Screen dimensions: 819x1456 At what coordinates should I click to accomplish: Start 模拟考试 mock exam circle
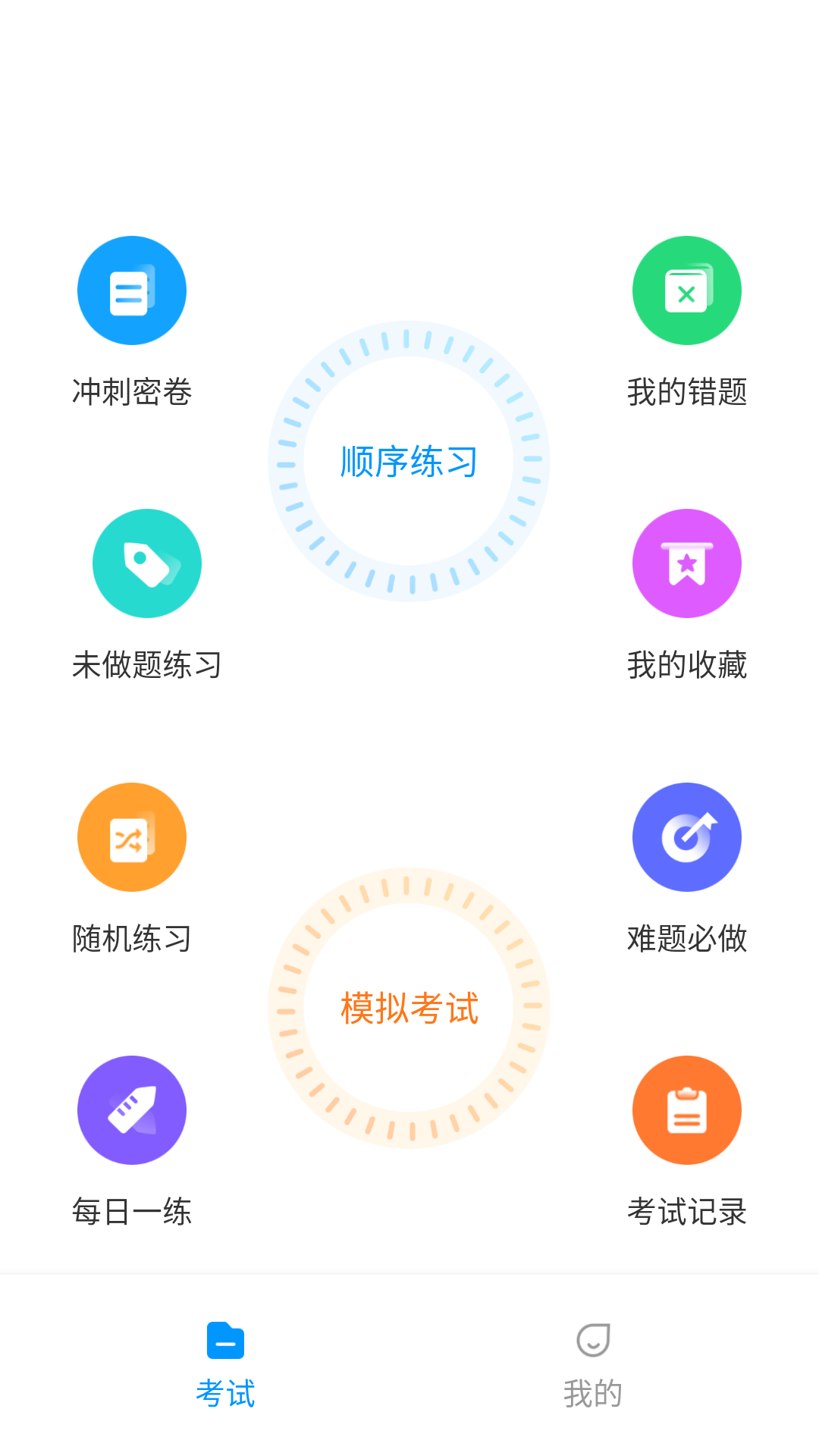pos(410,1008)
